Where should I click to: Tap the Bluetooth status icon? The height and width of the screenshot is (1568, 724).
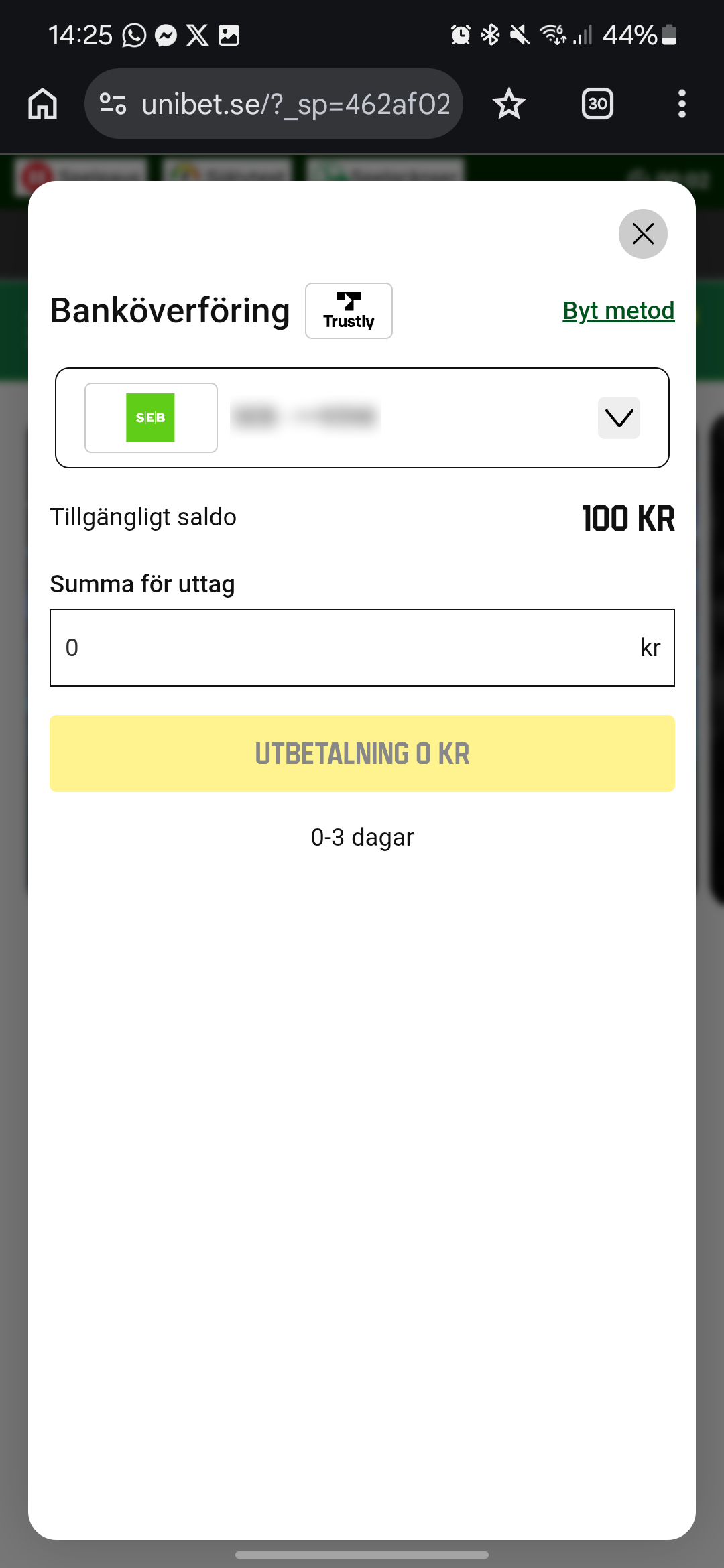coord(490,34)
